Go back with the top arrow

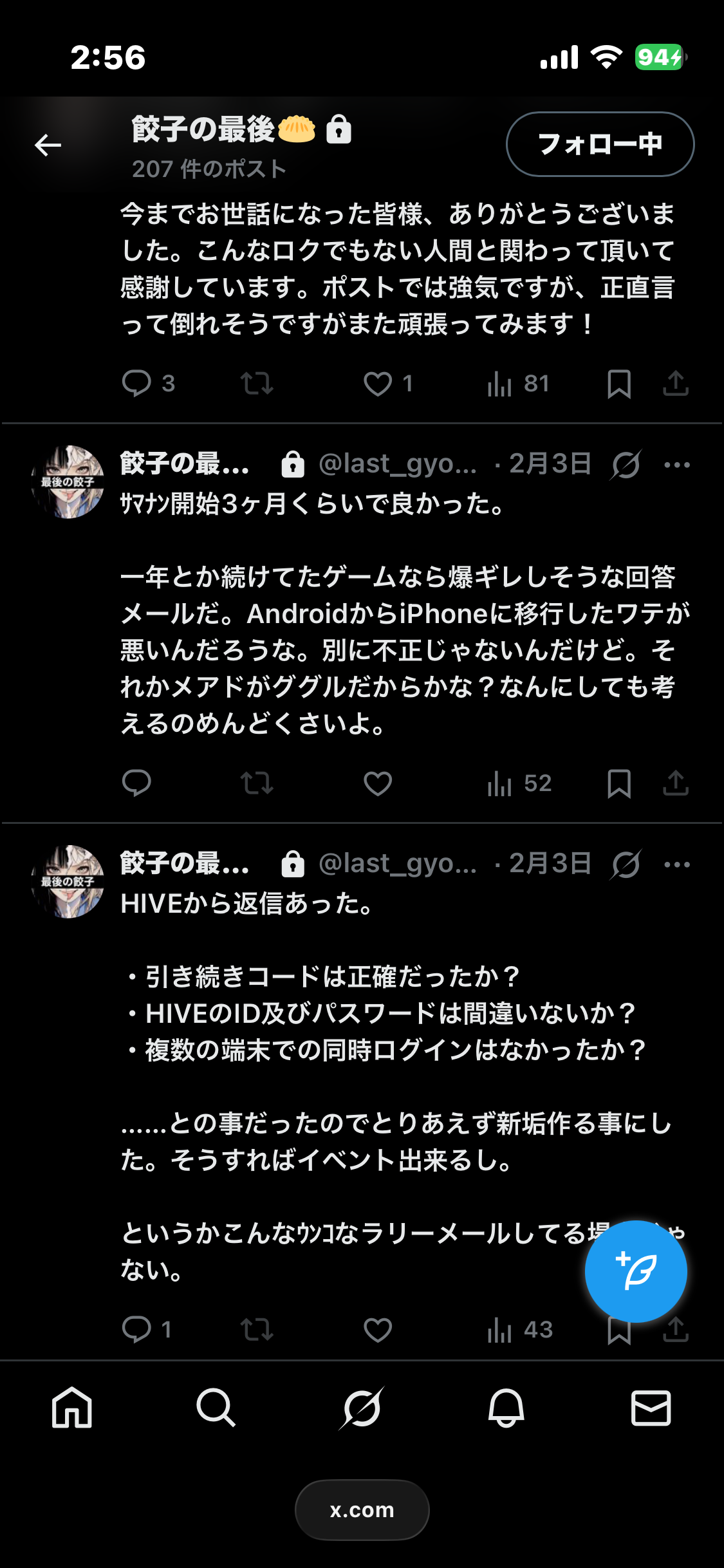48,145
